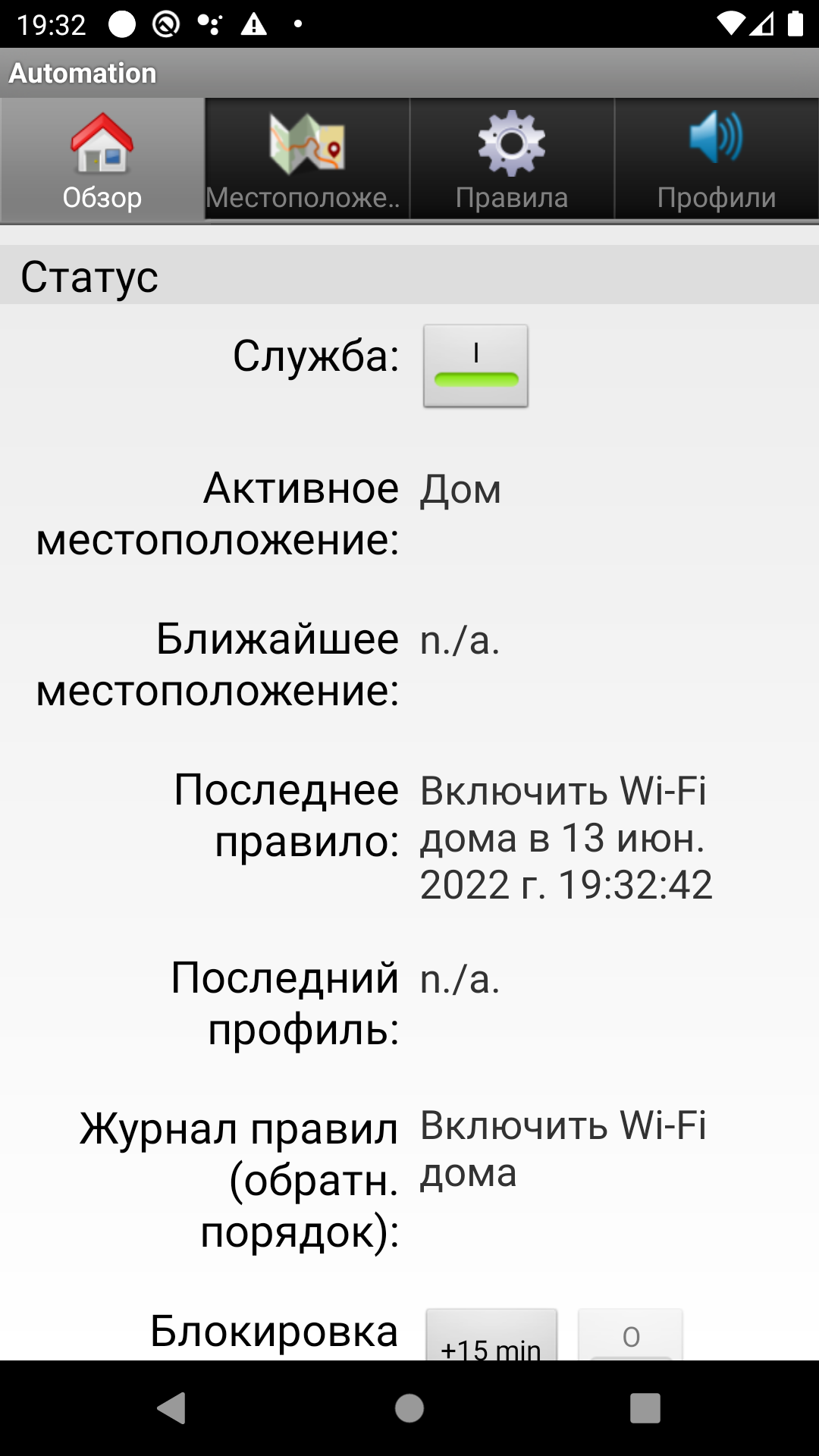Open the Профили tab
This screenshot has width=819, height=1456.
click(717, 160)
